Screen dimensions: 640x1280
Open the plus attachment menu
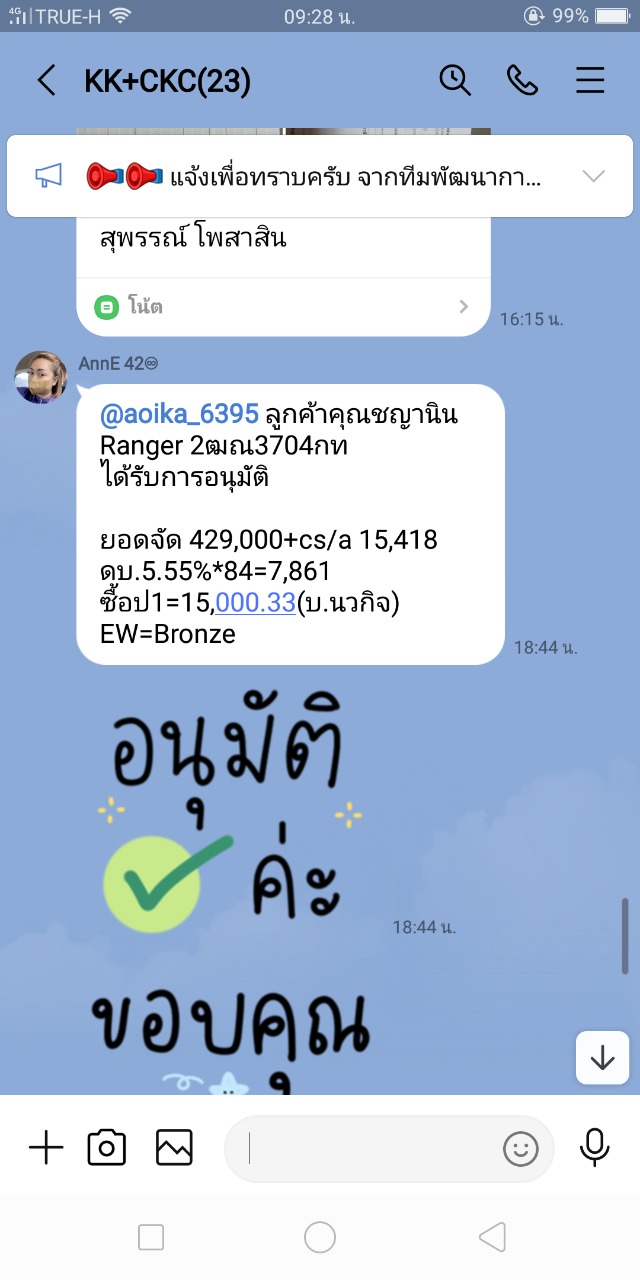click(x=46, y=1148)
